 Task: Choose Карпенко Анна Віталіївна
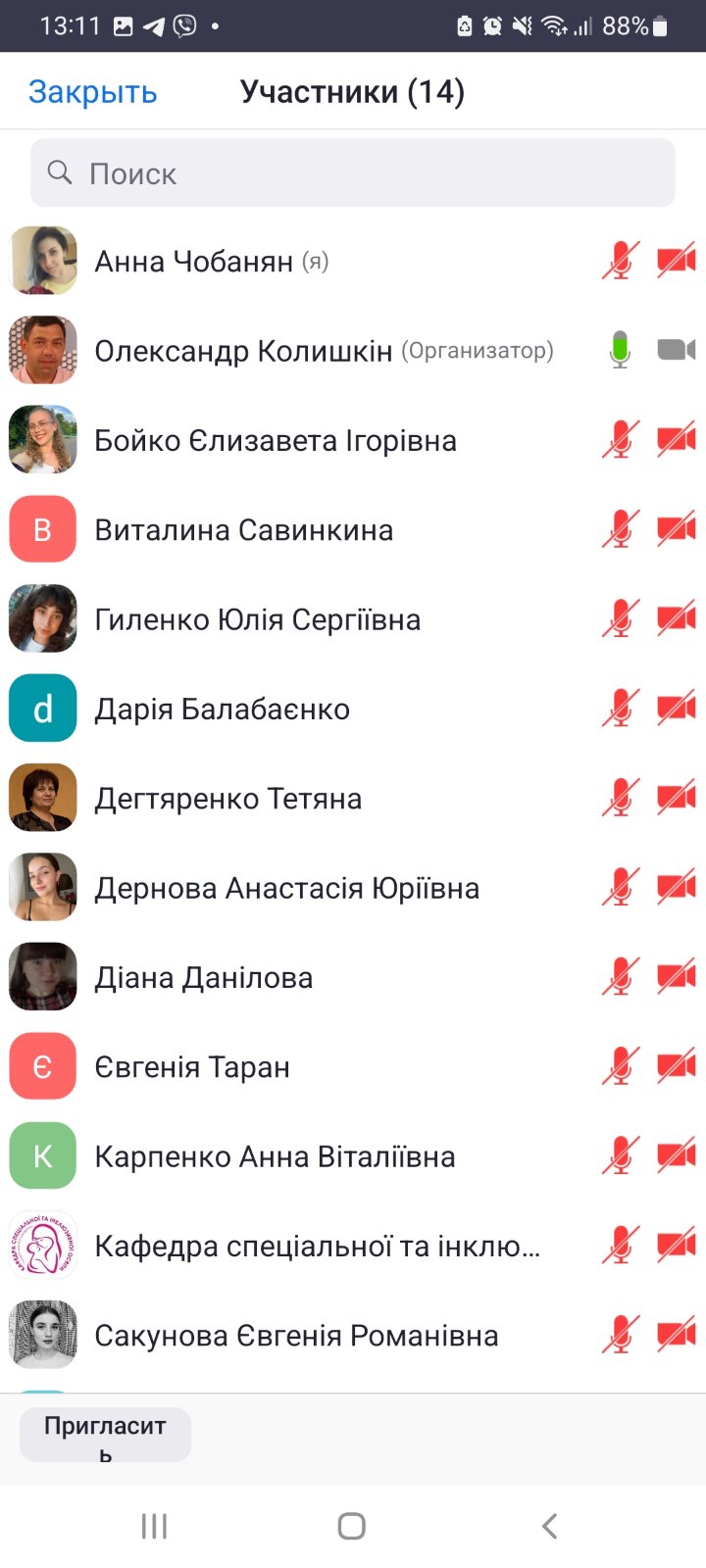[x=275, y=1157]
